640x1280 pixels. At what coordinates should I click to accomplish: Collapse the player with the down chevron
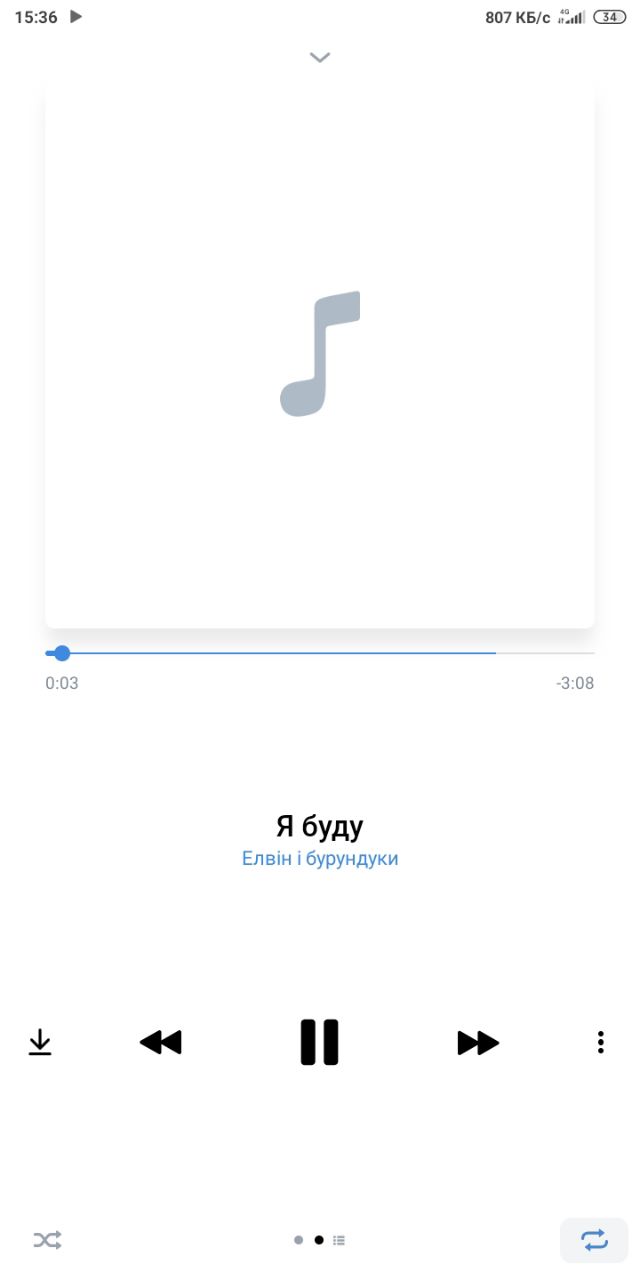pos(320,57)
